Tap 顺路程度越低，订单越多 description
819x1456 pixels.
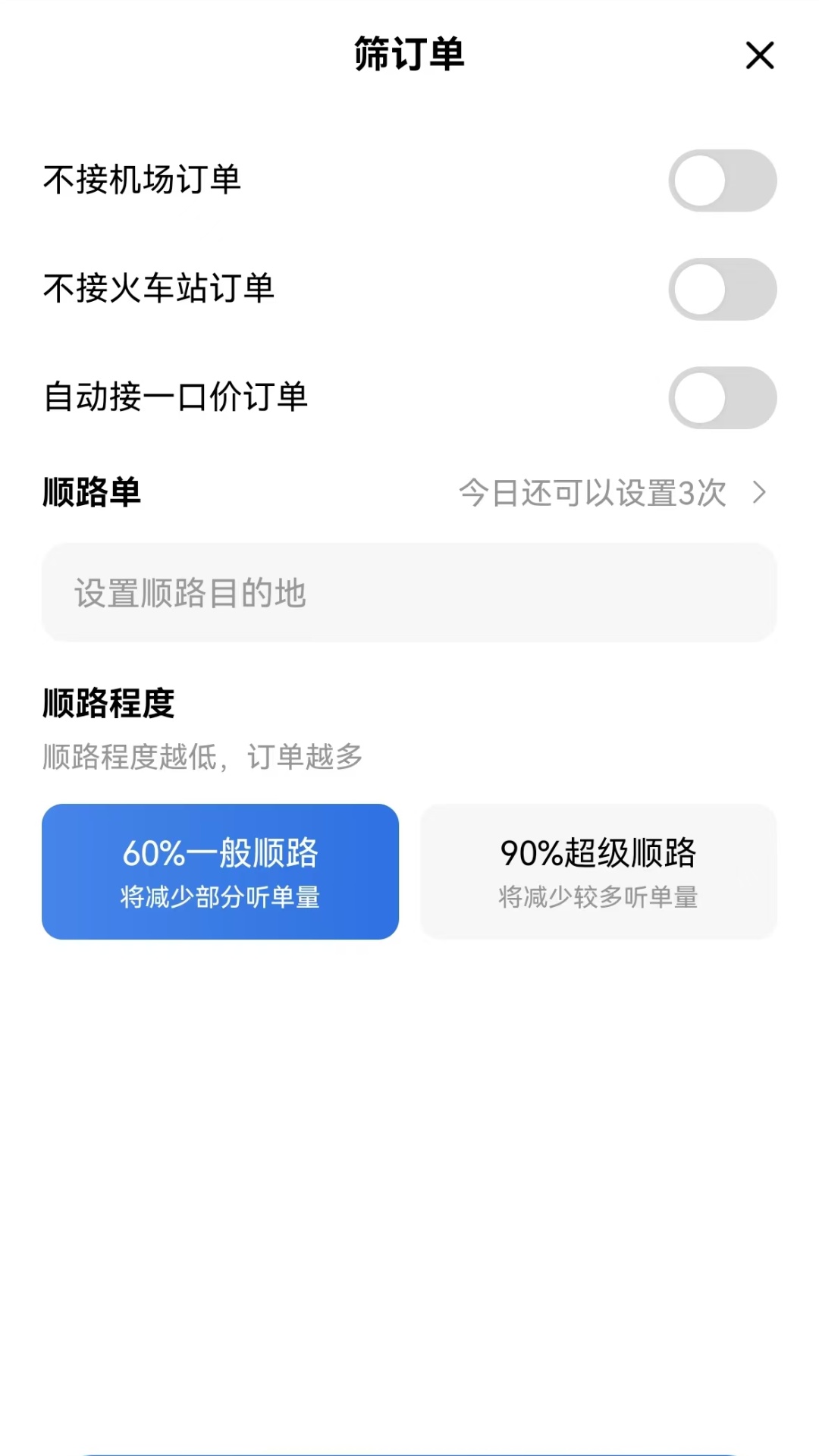click(x=203, y=753)
